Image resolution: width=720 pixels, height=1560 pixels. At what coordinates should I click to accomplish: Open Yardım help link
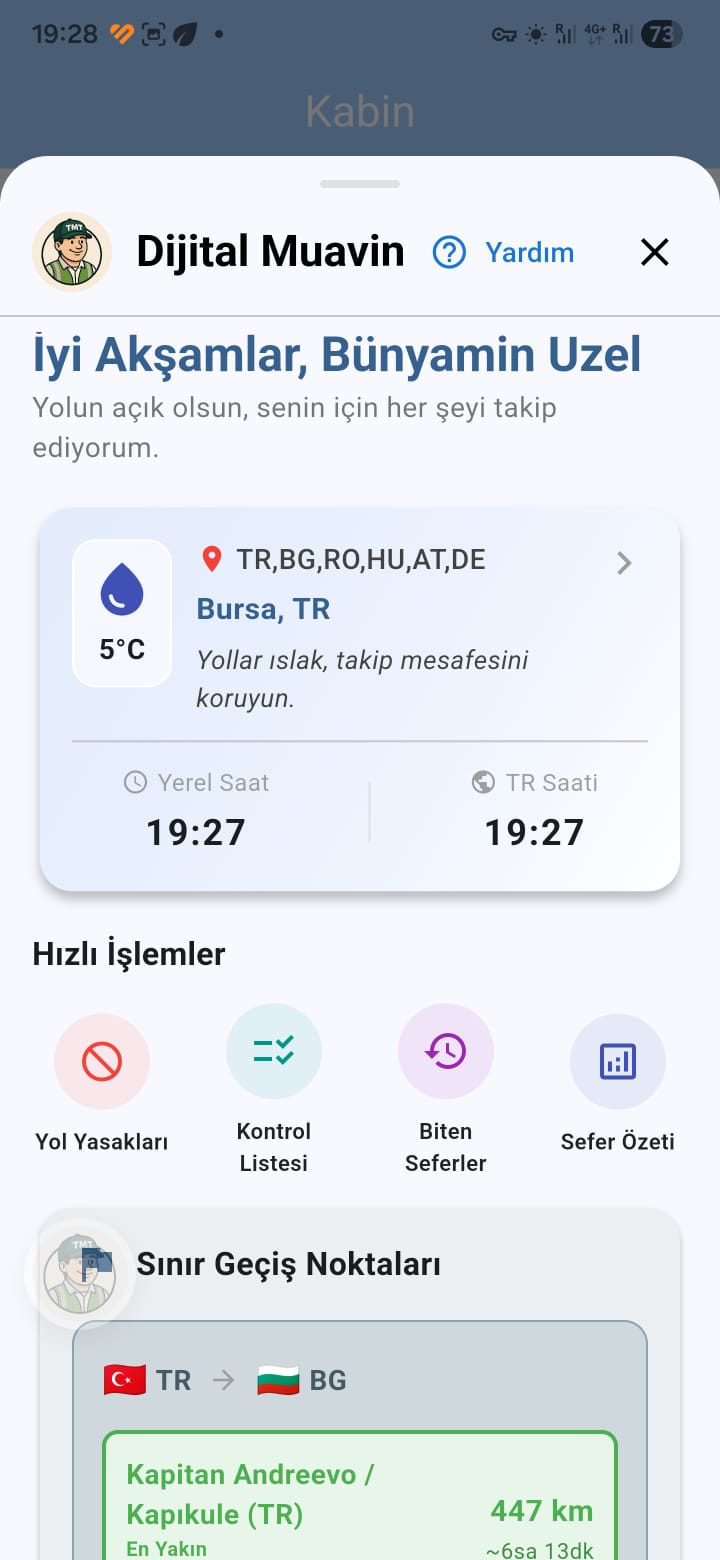[x=529, y=253]
